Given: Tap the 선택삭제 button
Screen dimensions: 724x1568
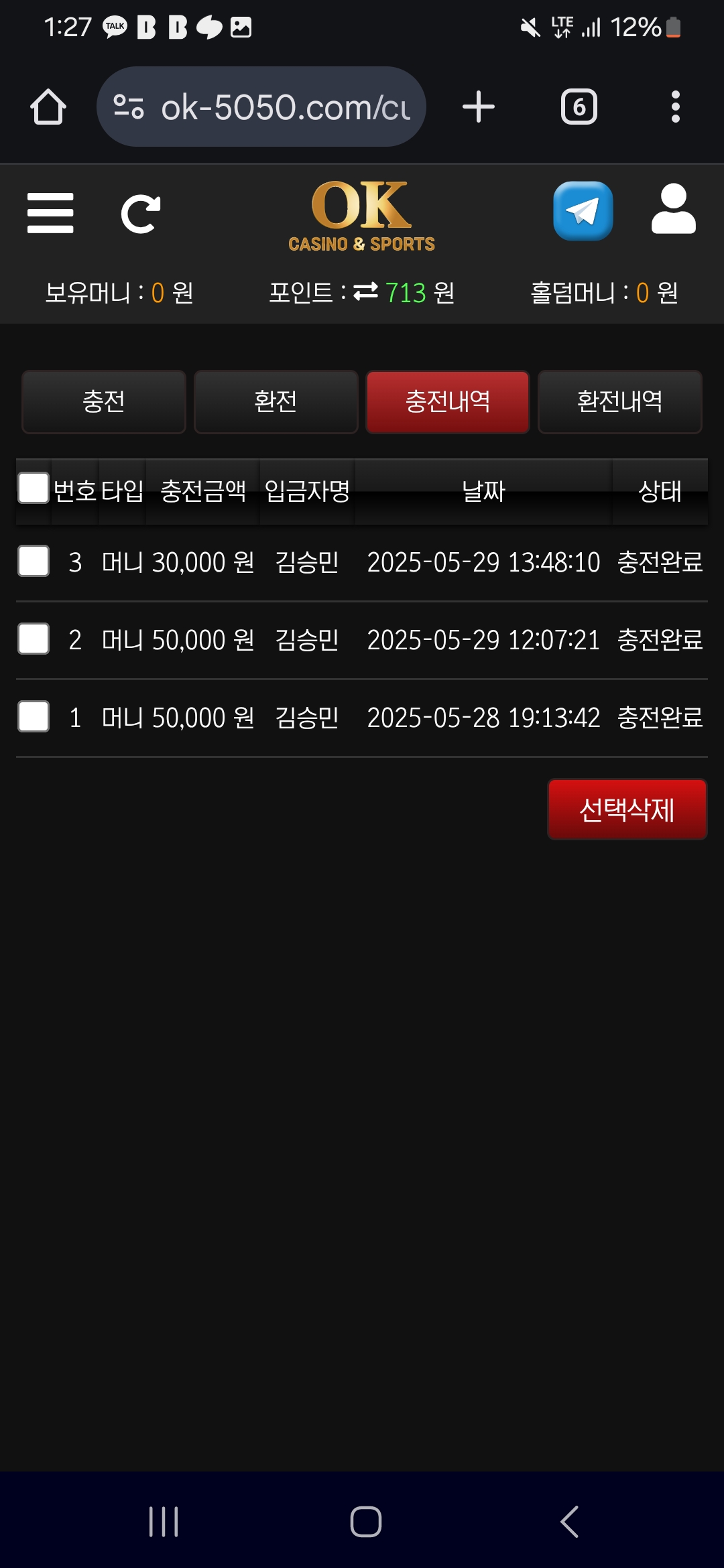Looking at the screenshot, I should (x=627, y=809).
